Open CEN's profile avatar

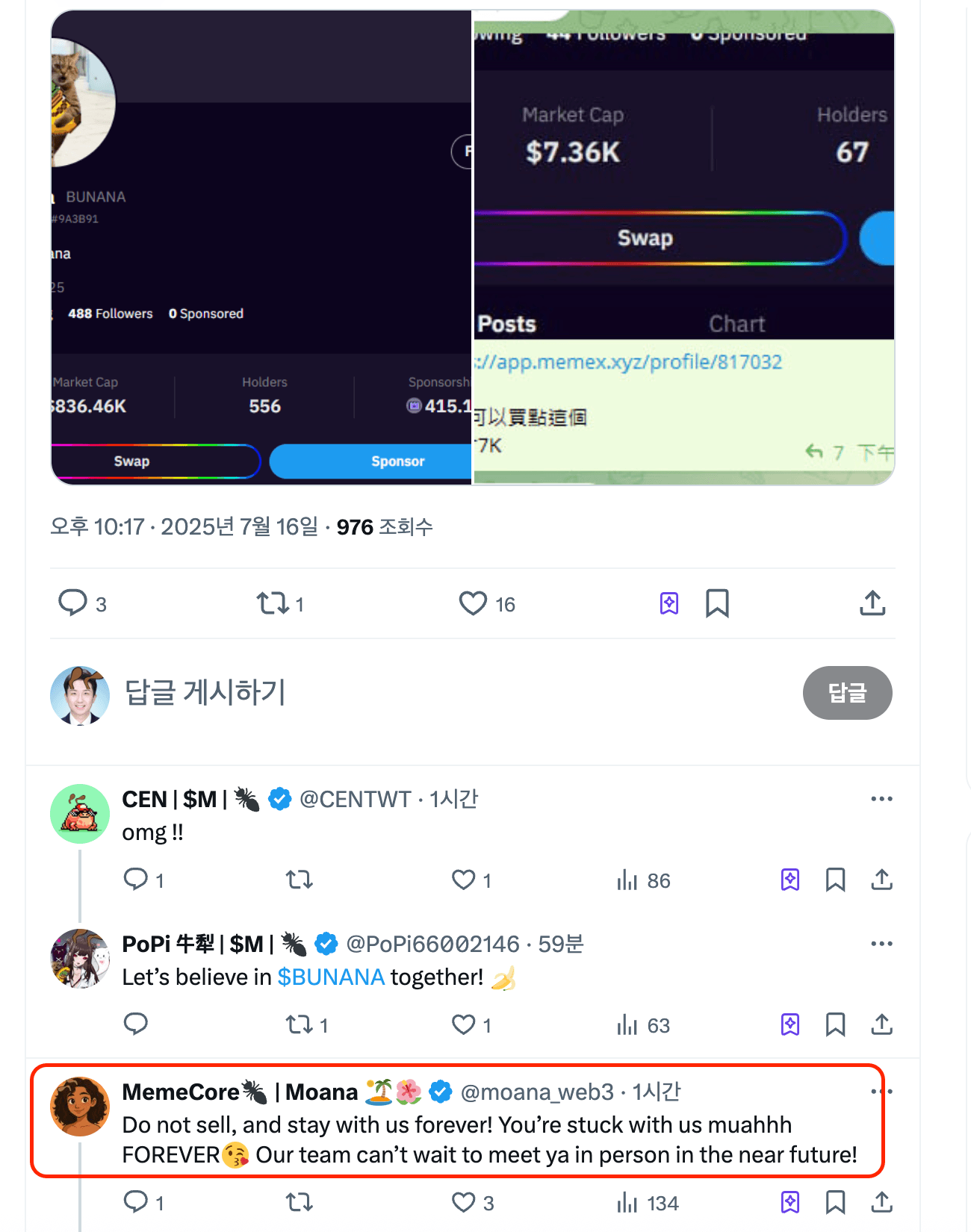pos(80,813)
